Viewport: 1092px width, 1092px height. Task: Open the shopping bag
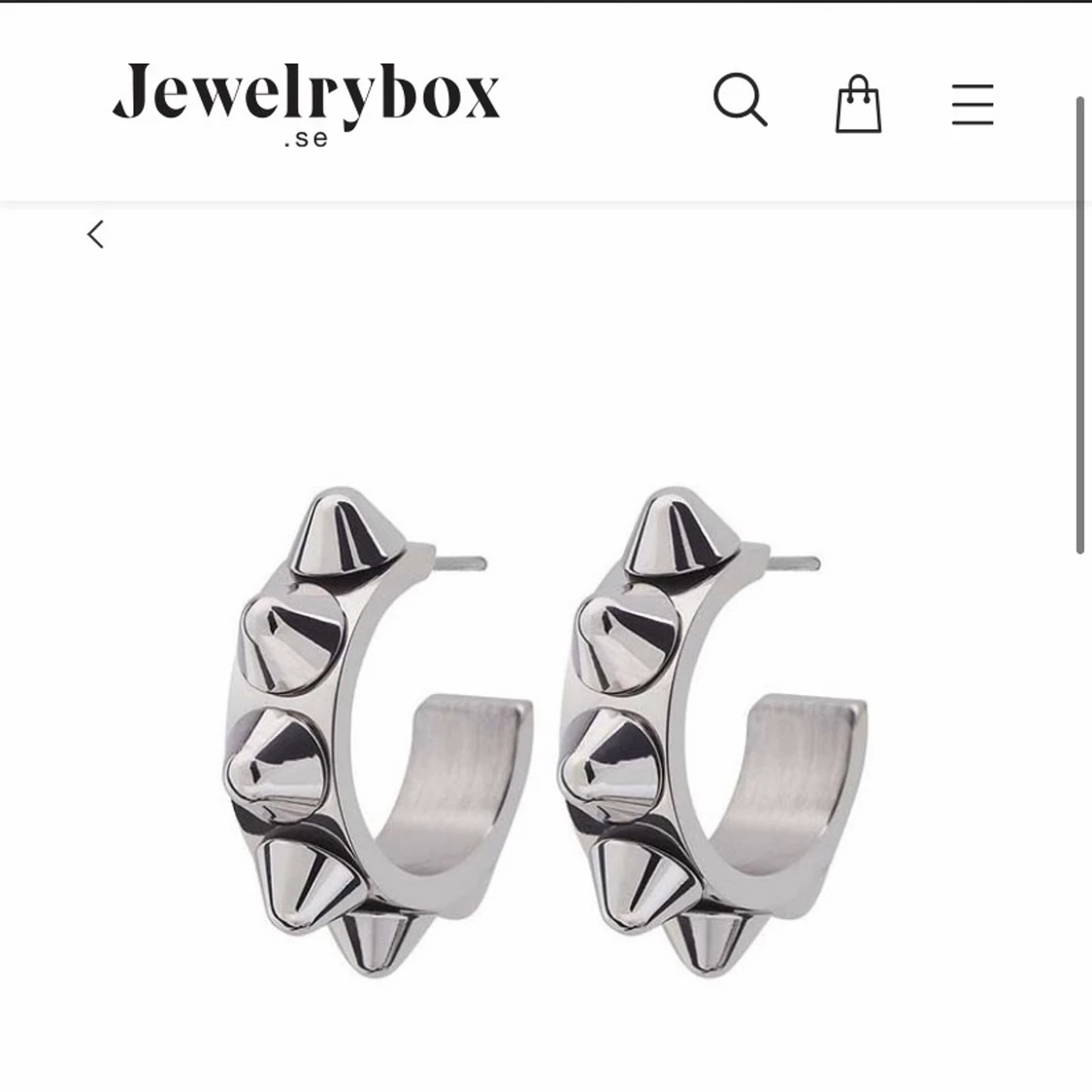[x=858, y=104]
